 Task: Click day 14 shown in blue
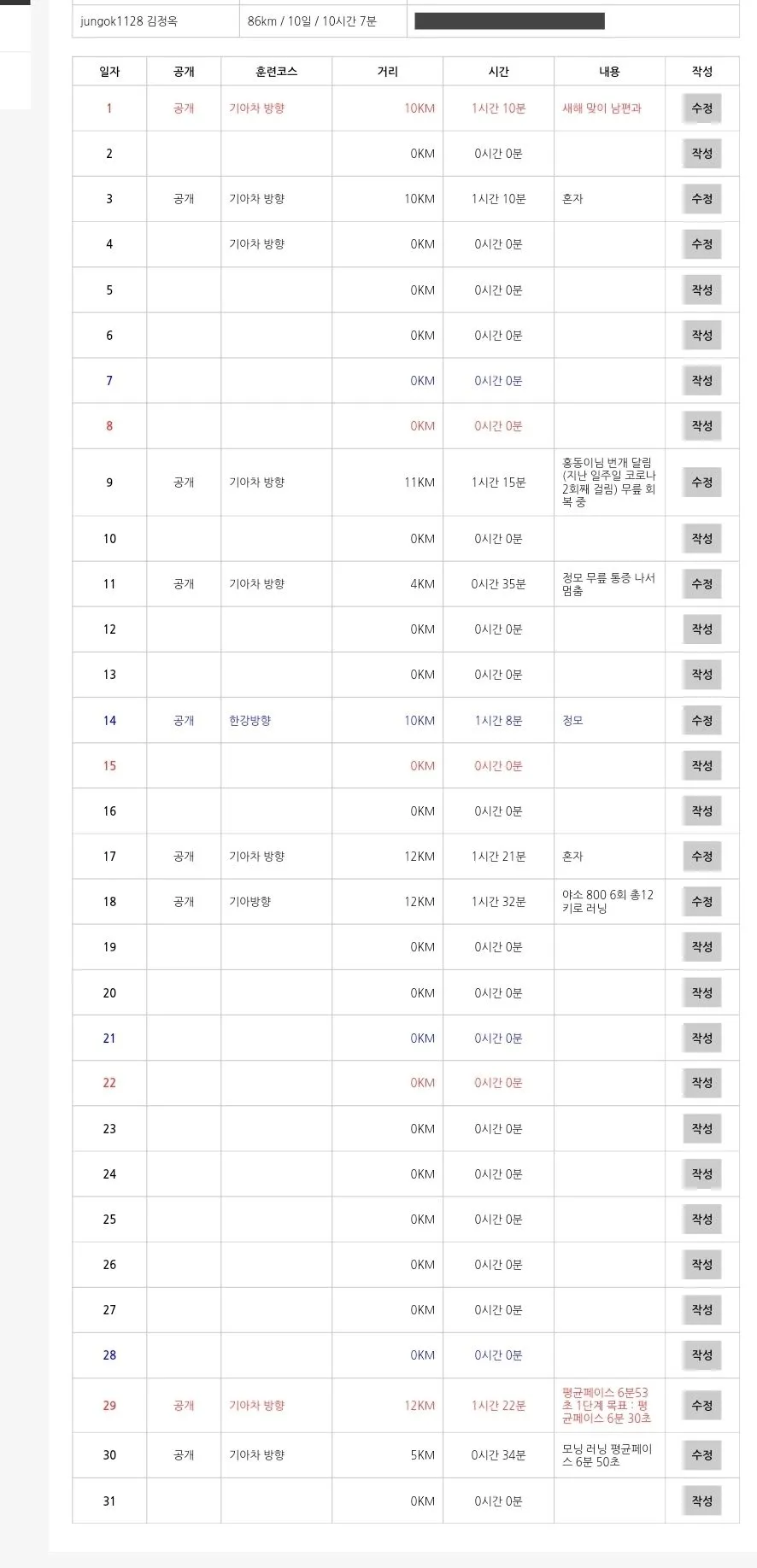[109, 720]
